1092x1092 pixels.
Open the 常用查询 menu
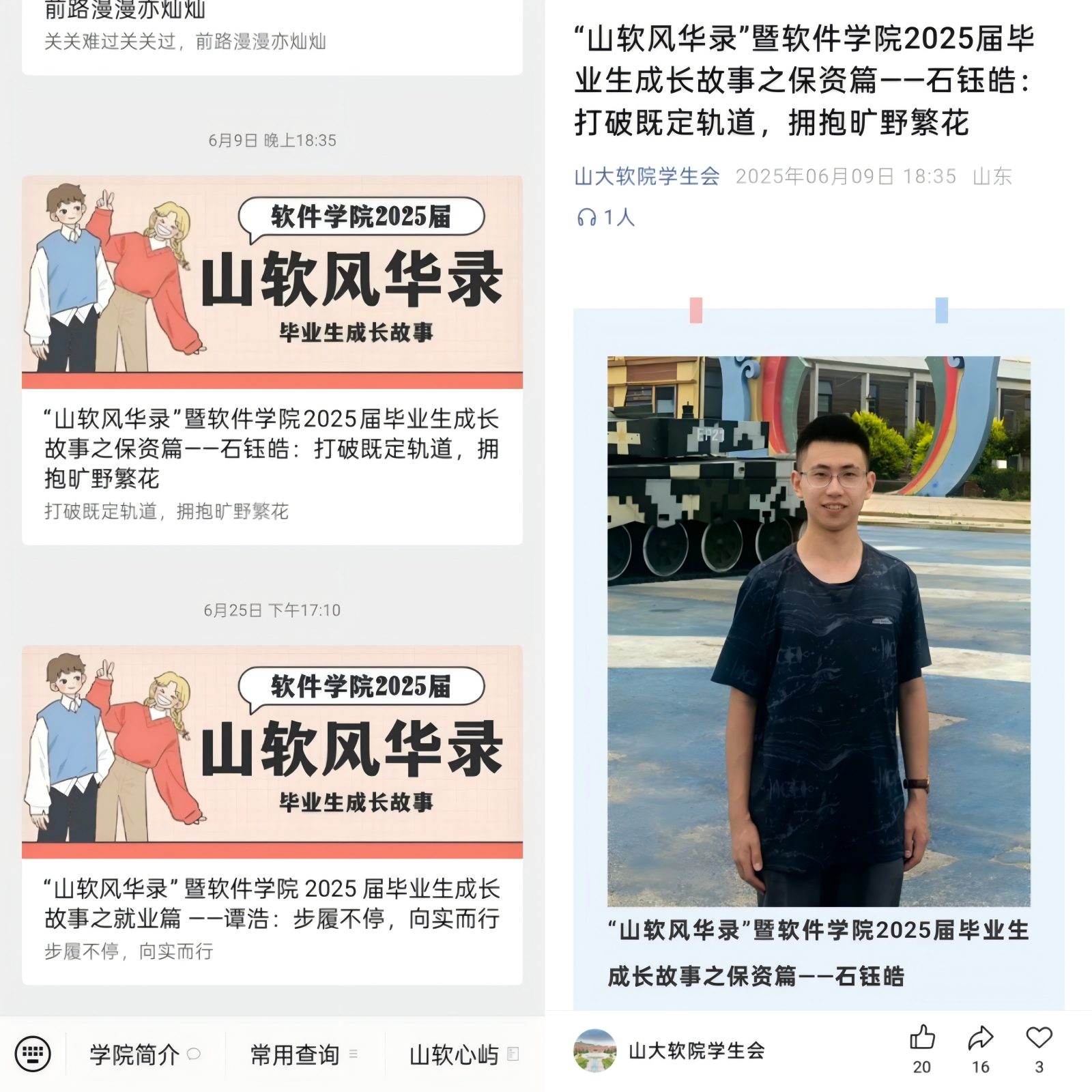(303, 1054)
